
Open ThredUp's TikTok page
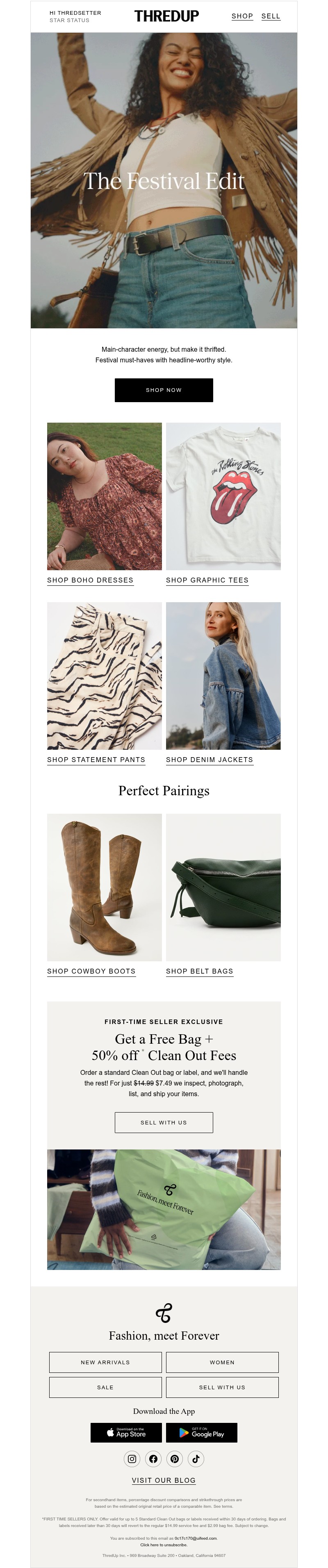point(196,1459)
